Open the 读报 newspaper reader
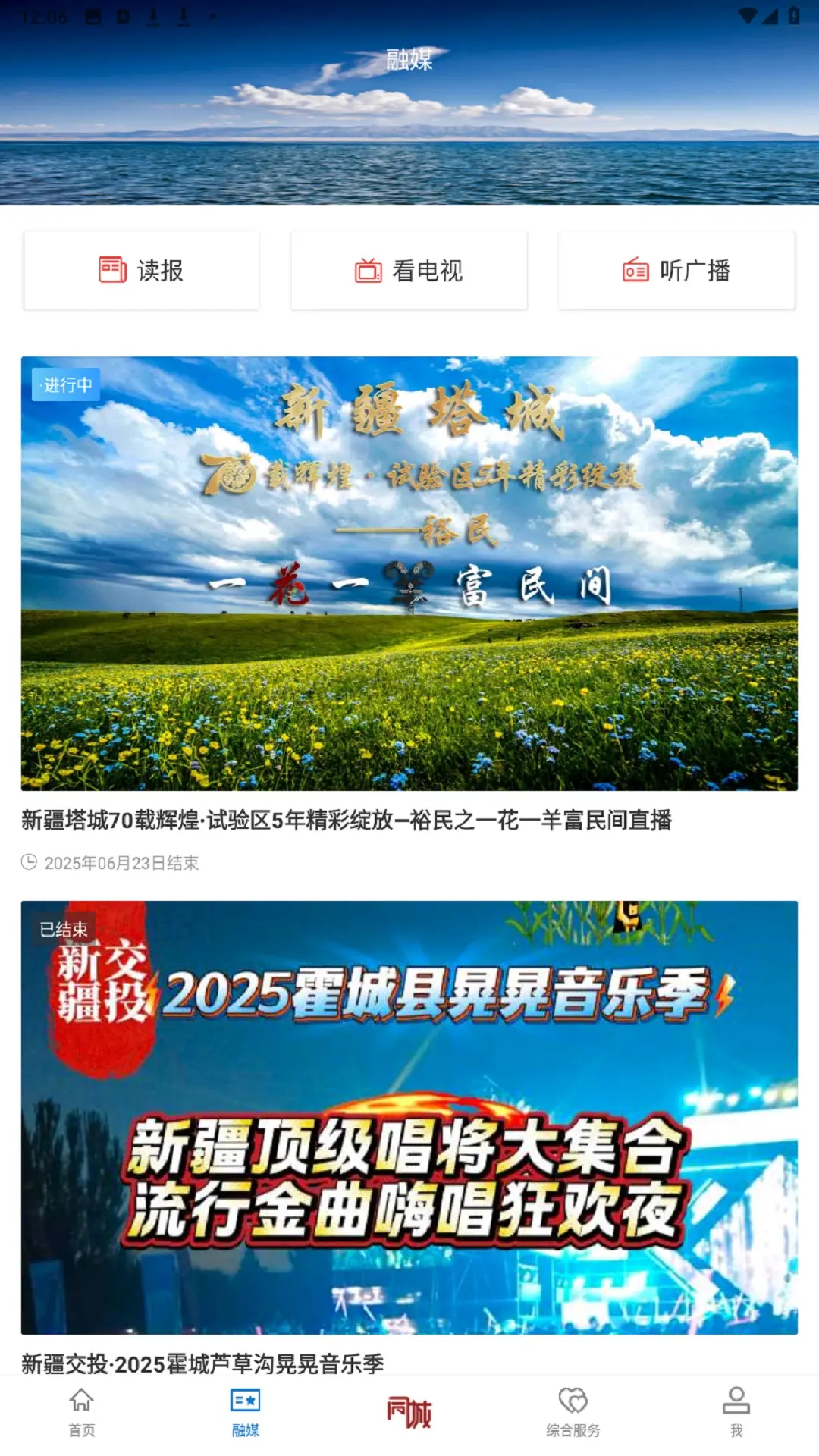Viewport: 819px width, 1456px height. click(x=142, y=271)
